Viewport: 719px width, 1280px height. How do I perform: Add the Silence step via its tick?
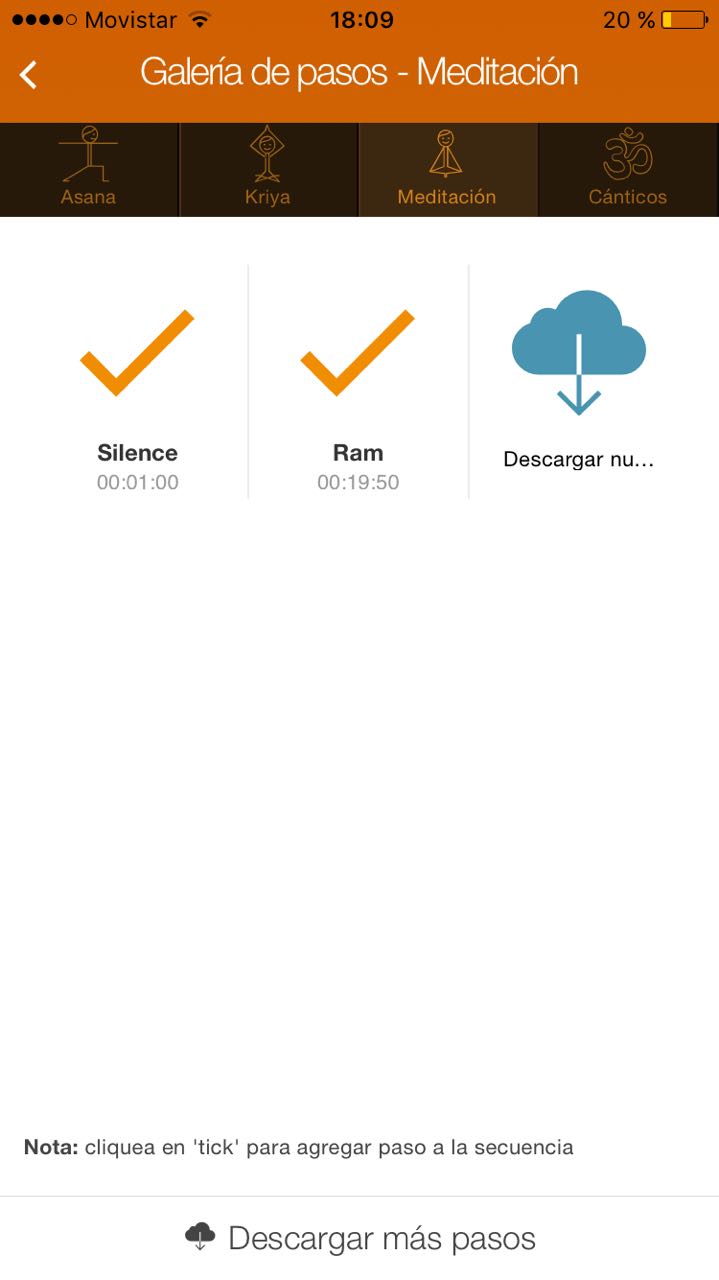137,353
